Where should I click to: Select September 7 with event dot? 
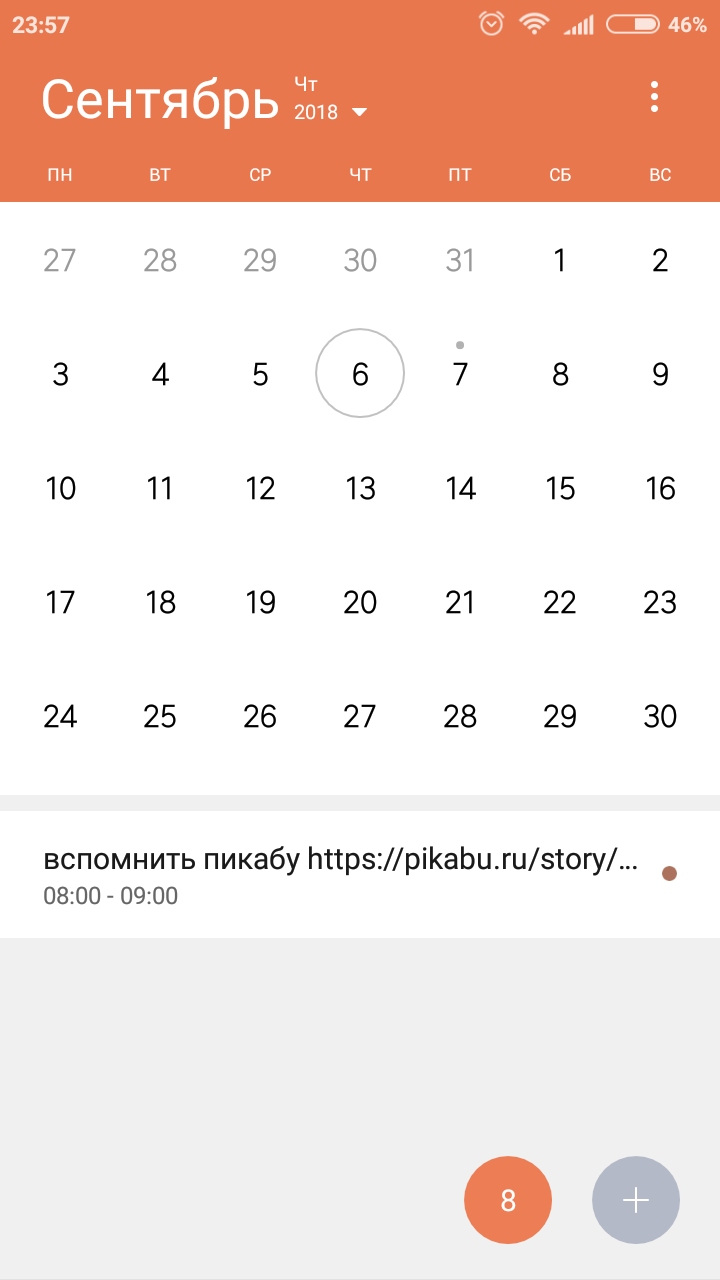(460, 374)
